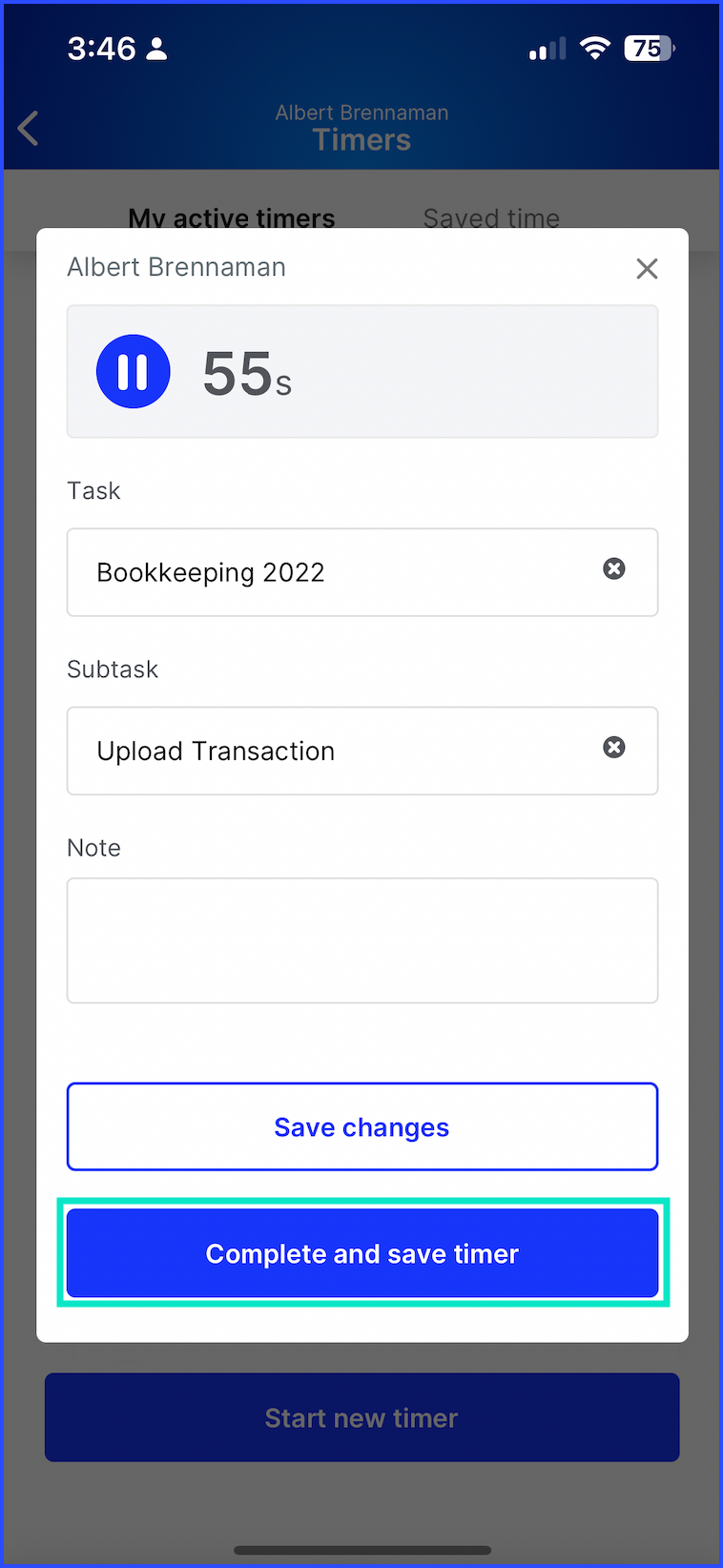Viewport: 723px width, 1568px height.
Task: Complete and save timer
Action: pos(362,1253)
